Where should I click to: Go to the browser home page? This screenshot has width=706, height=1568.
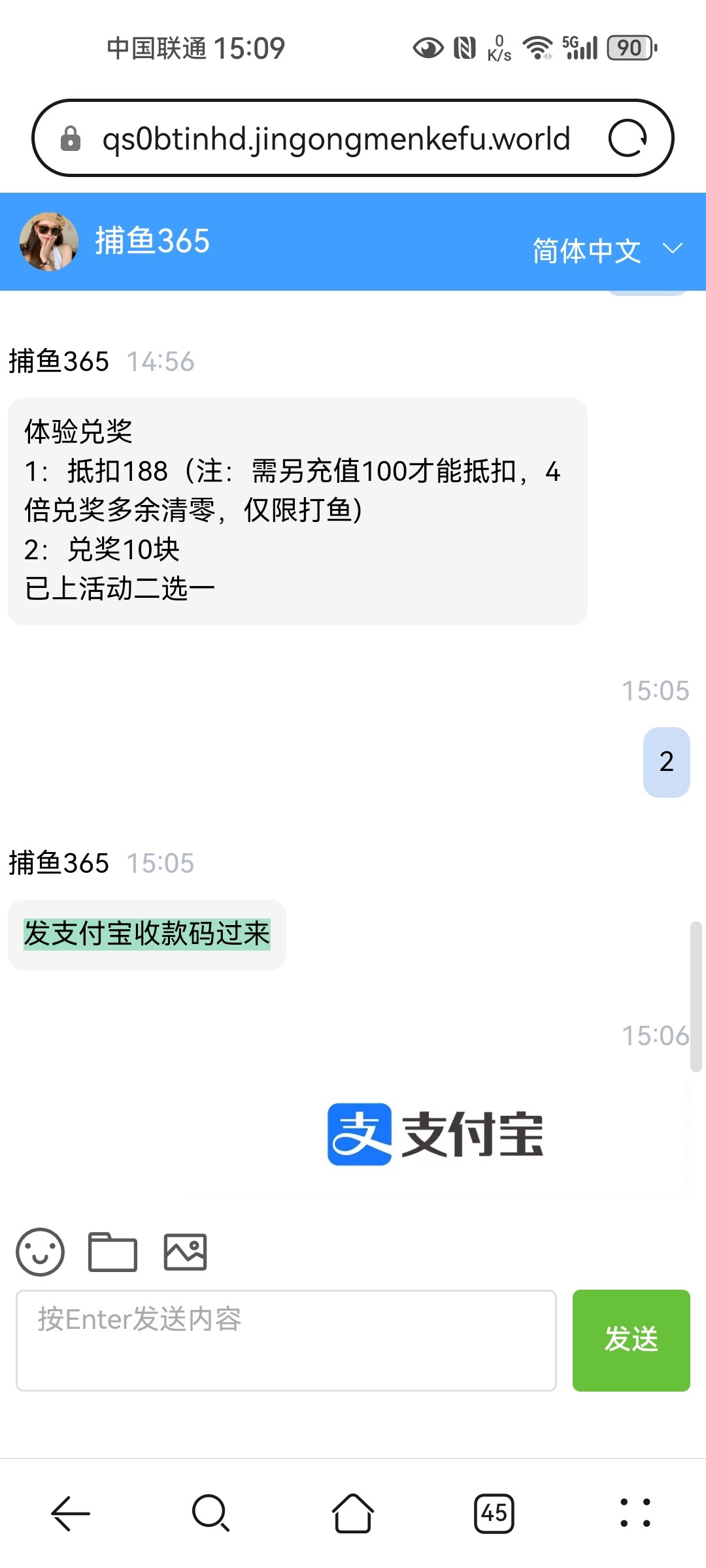(353, 1513)
